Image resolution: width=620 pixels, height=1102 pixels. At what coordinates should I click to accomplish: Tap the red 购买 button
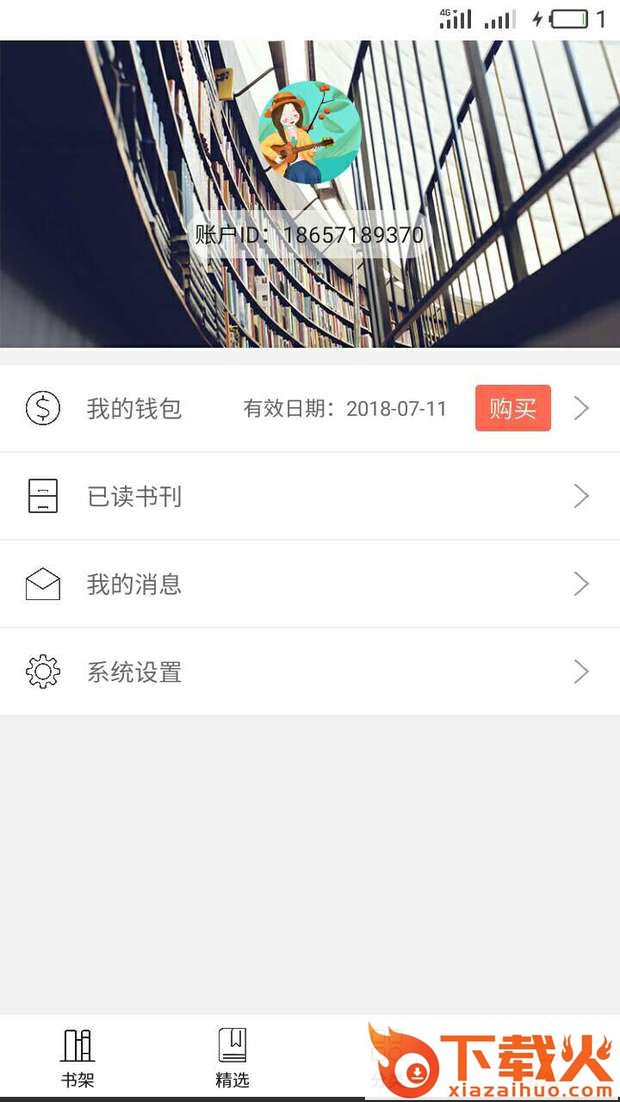click(x=512, y=408)
